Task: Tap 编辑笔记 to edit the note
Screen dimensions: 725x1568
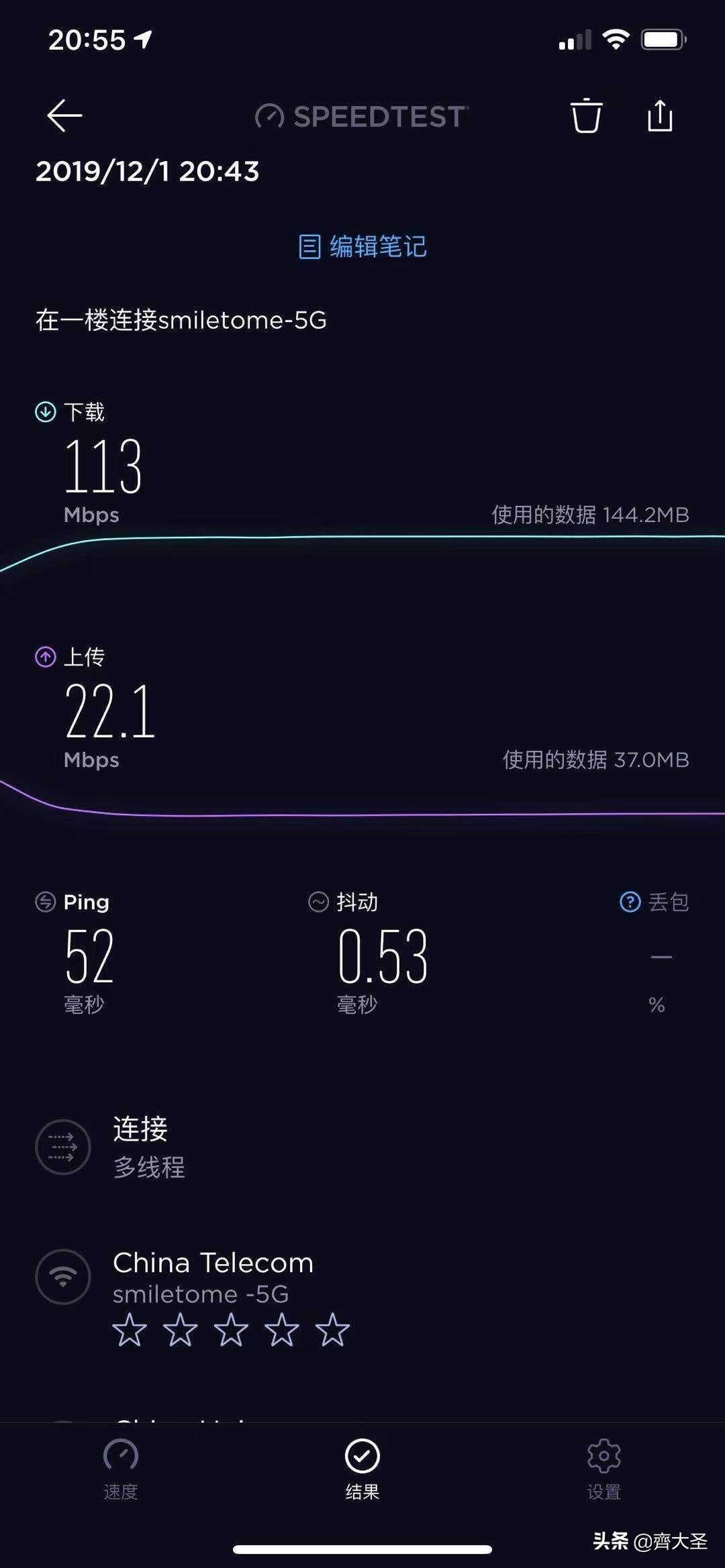Action: (362, 247)
